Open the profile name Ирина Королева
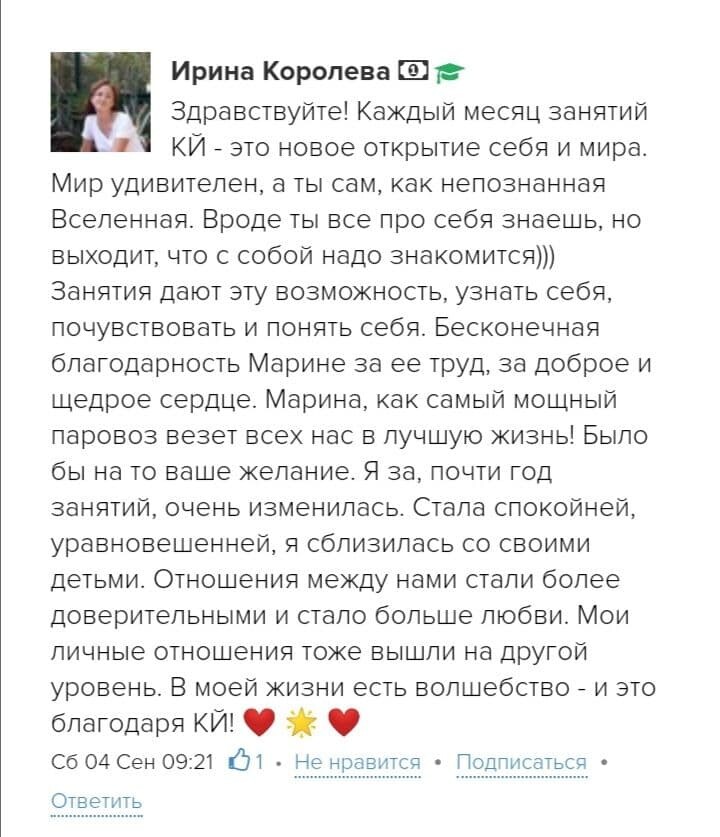 (x=281, y=72)
